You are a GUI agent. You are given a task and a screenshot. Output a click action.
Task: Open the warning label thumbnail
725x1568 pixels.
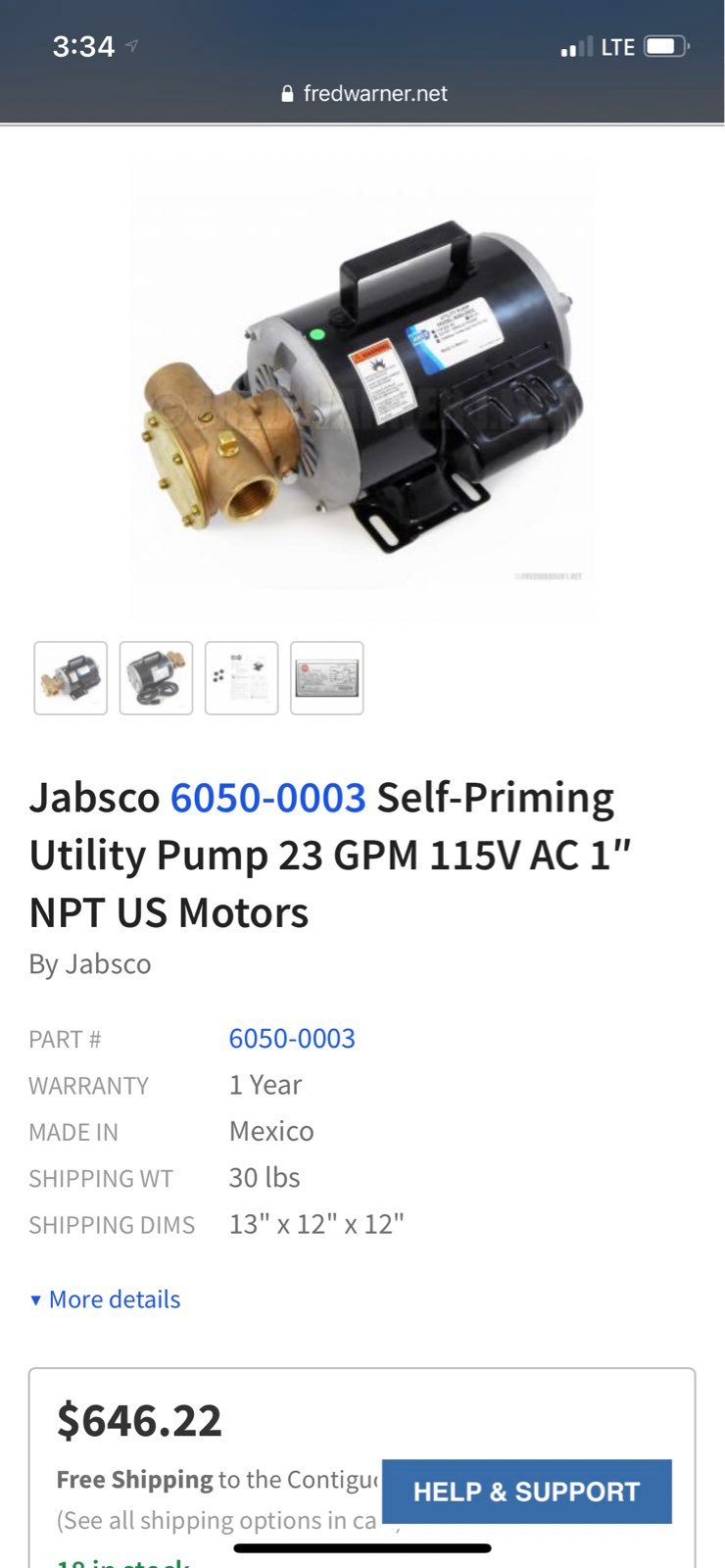pos(327,678)
